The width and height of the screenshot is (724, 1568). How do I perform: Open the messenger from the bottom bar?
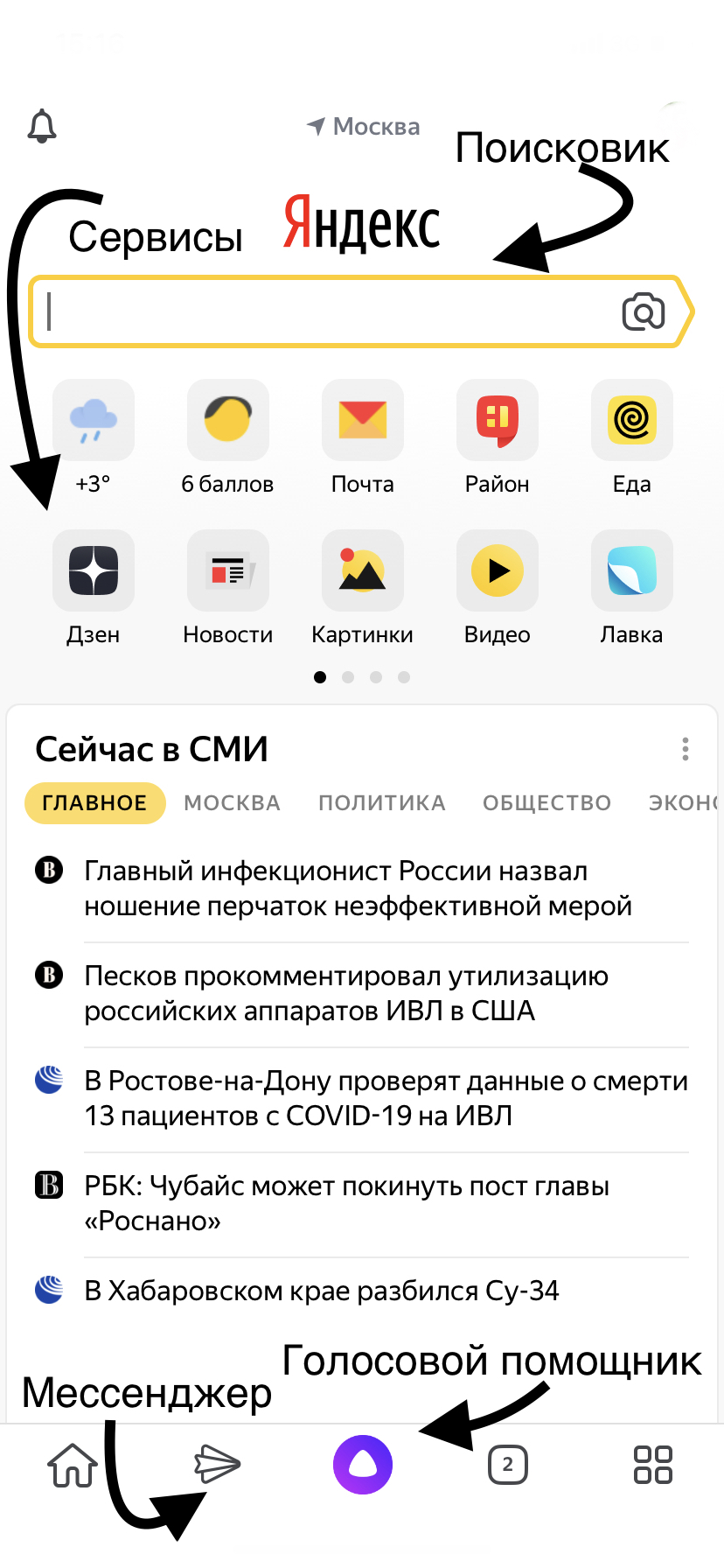tap(217, 1465)
